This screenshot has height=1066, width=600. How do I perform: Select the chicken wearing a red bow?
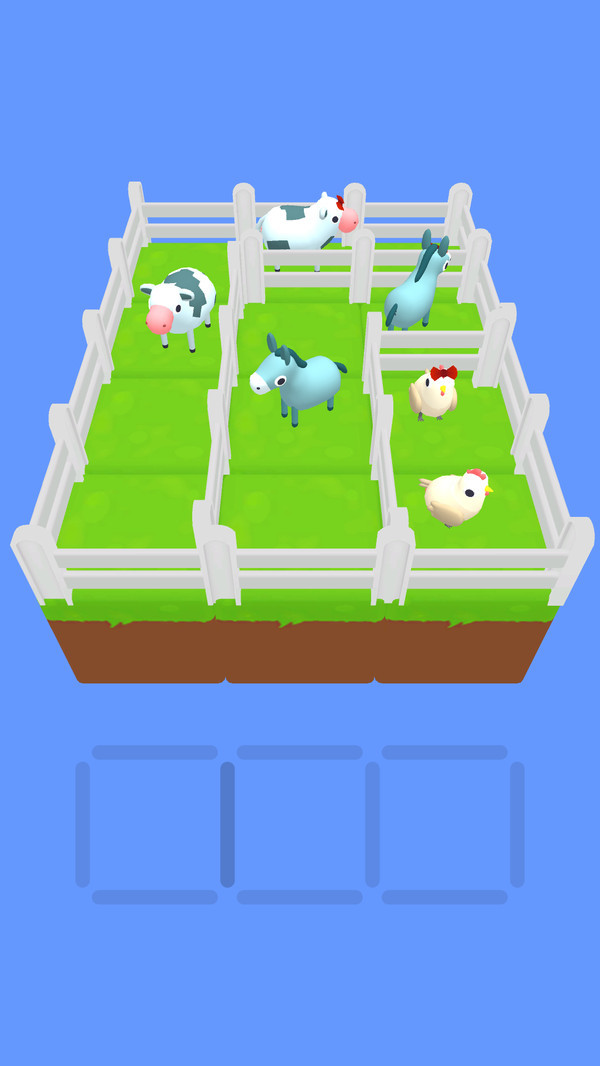pos(434,392)
